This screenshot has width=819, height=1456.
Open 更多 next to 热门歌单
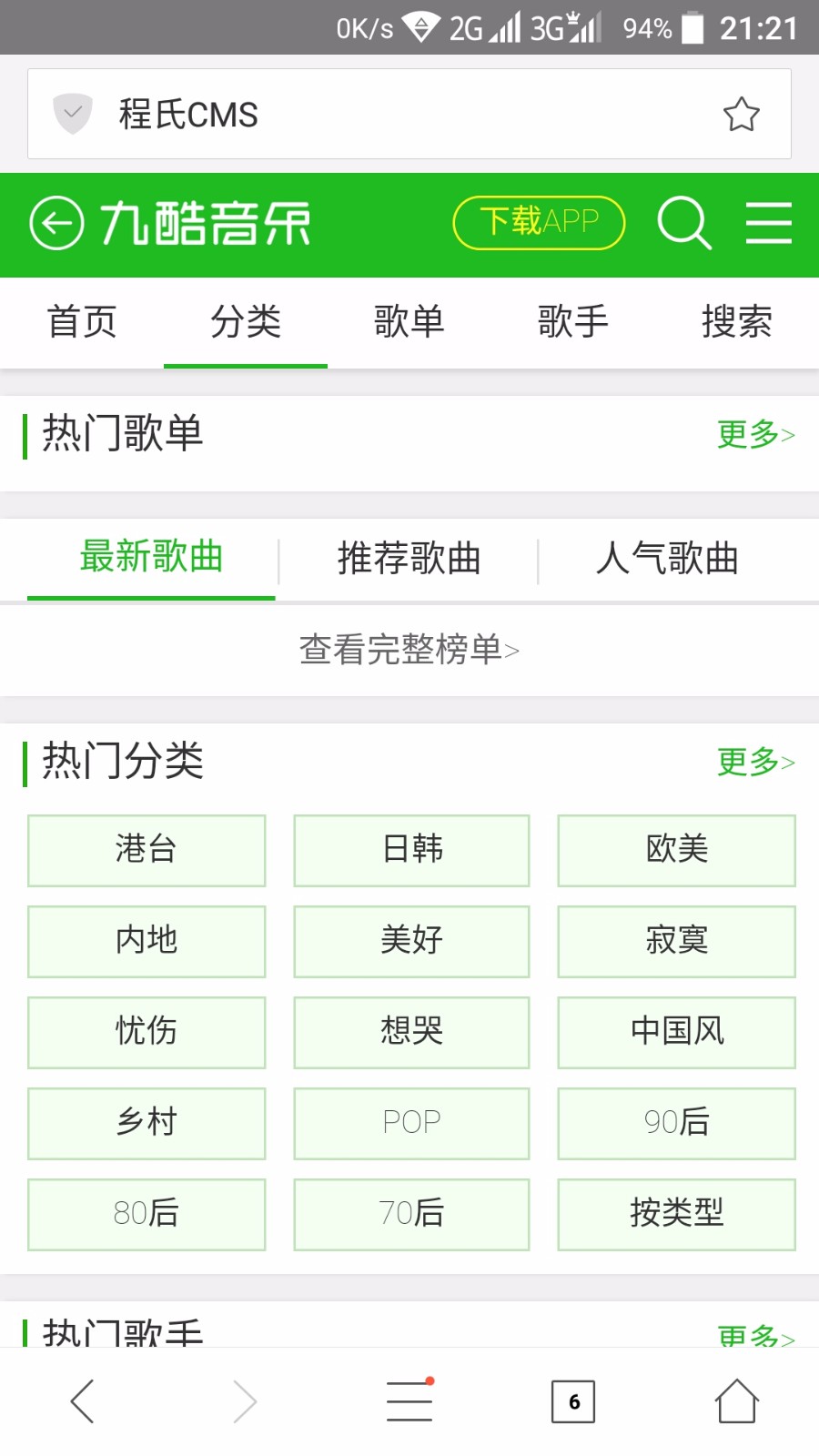[756, 436]
